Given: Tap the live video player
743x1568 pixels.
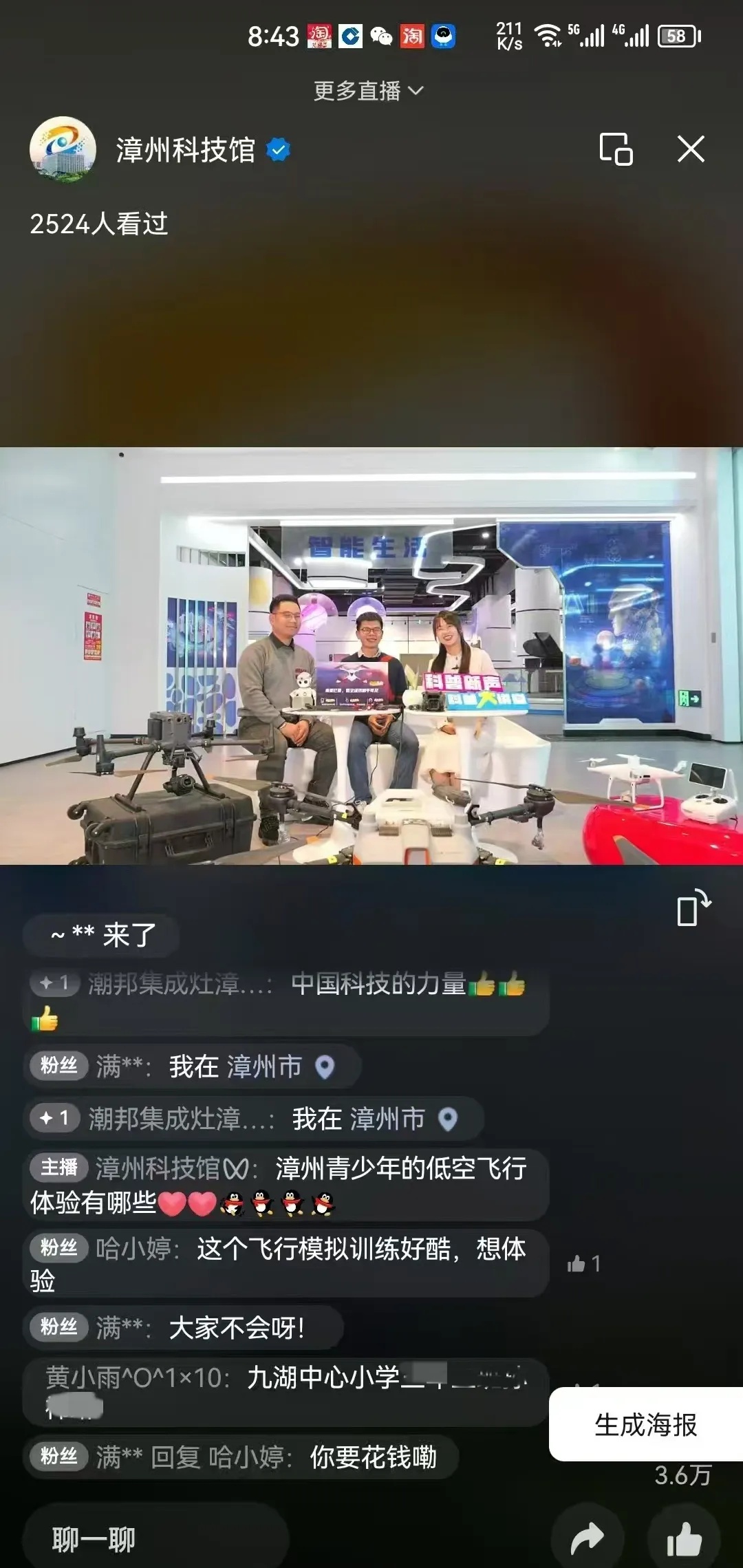Looking at the screenshot, I should tap(371, 656).
